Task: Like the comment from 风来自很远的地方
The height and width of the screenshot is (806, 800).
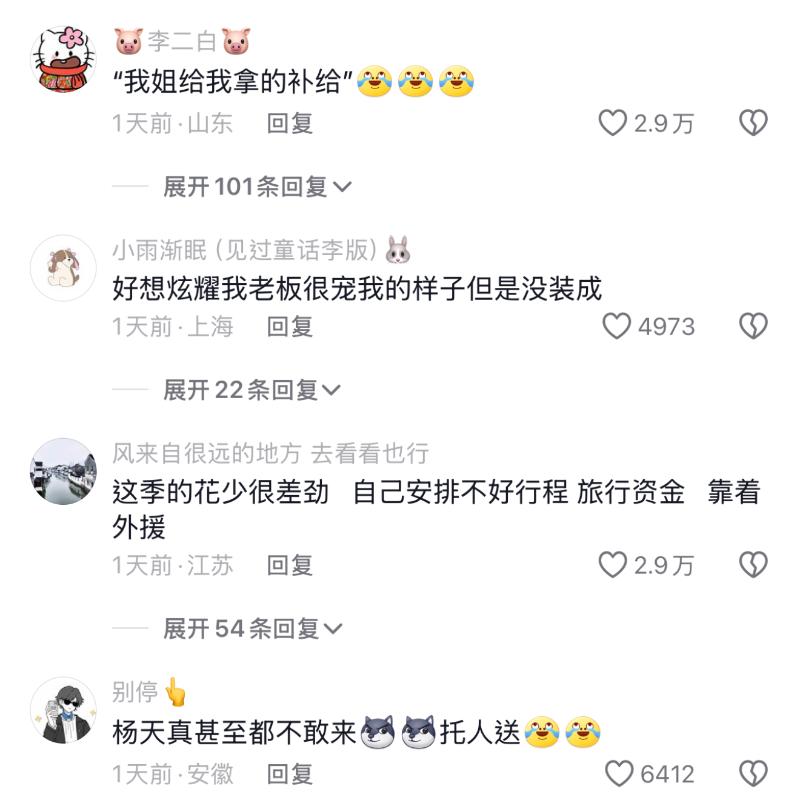Action: point(612,565)
